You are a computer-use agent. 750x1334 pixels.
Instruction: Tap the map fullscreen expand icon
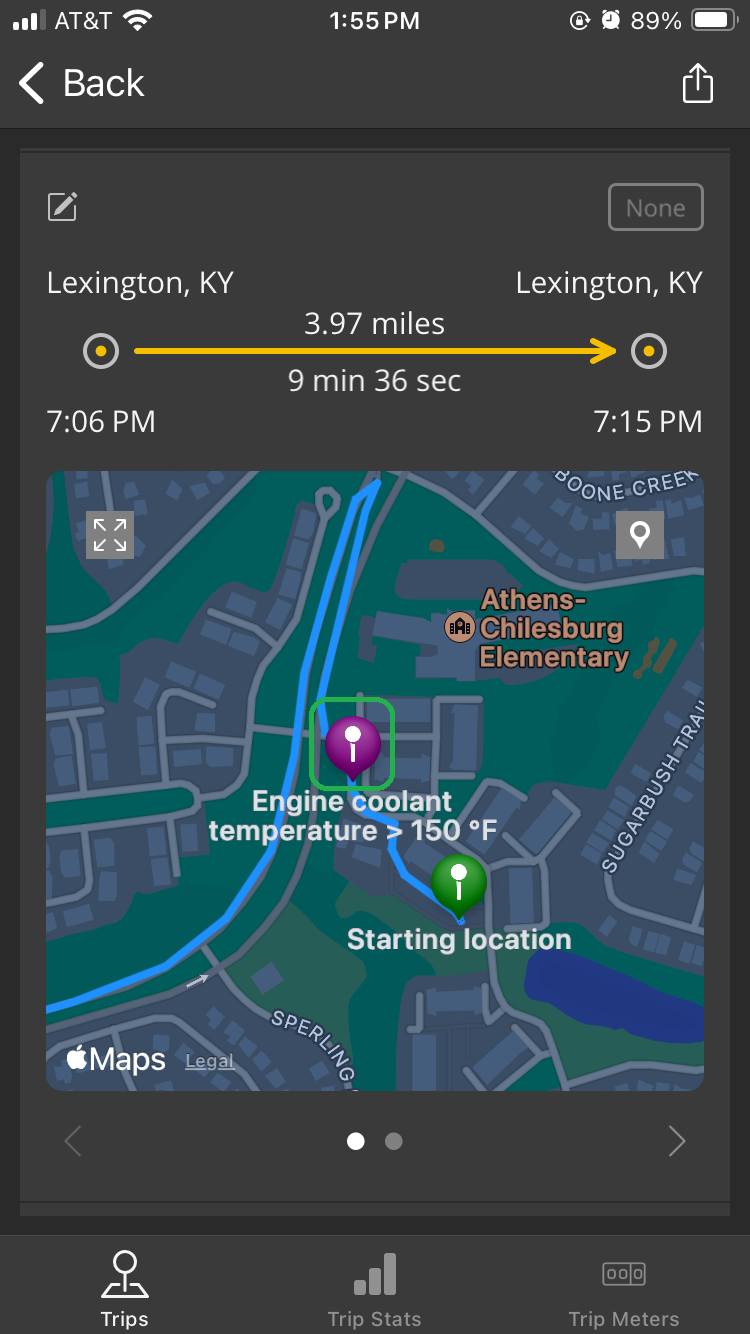109,535
